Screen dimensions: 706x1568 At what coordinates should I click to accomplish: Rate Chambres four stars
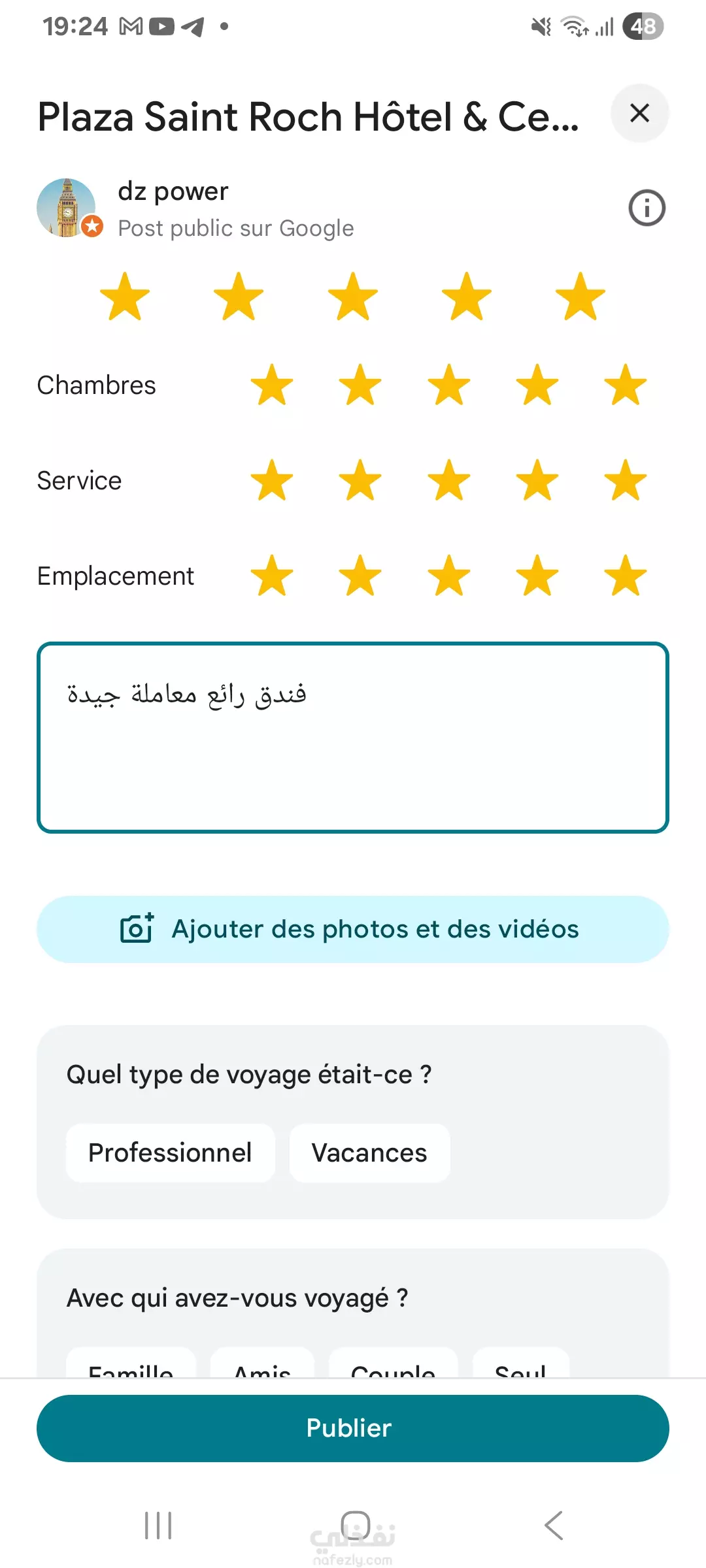pyautogui.click(x=537, y=385)
